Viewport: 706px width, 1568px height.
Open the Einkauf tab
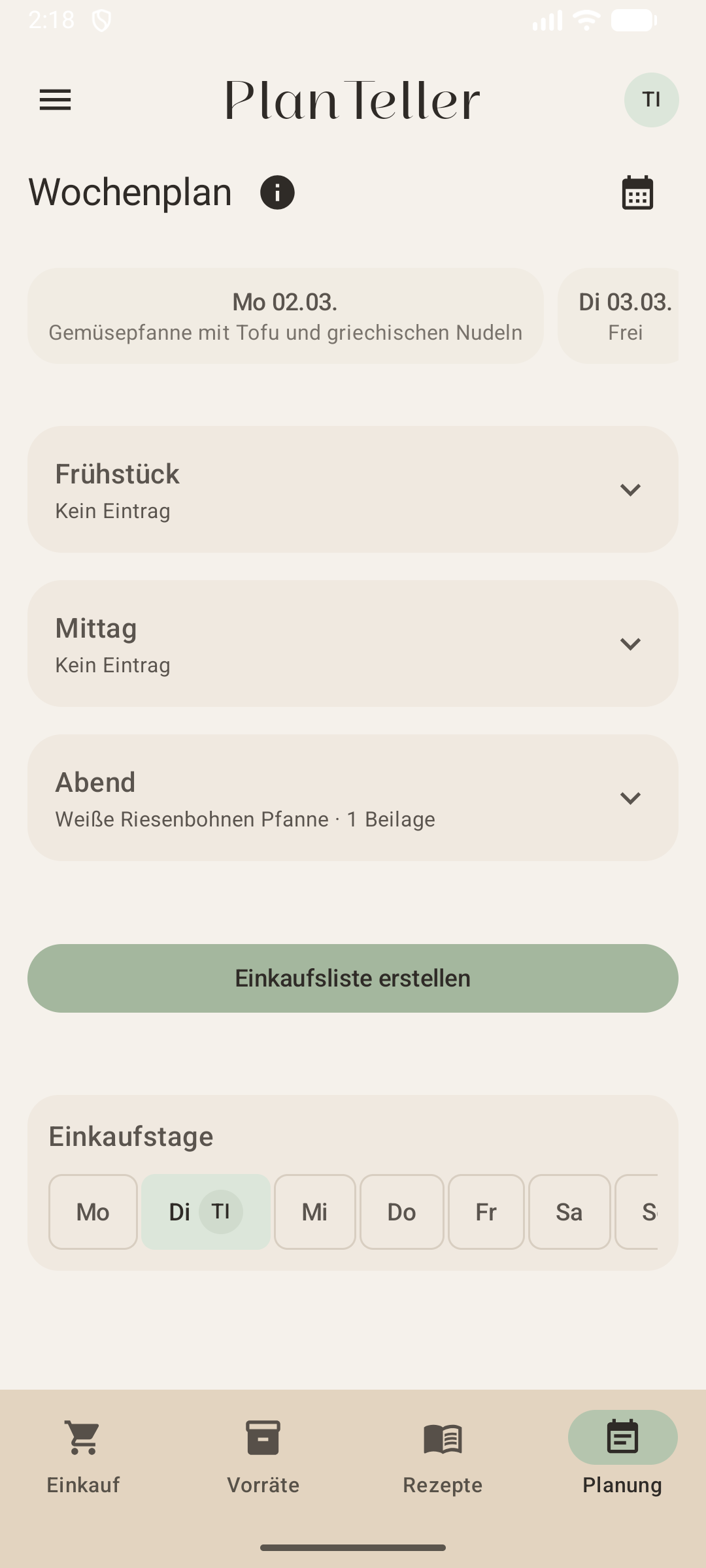point(82,1437)
